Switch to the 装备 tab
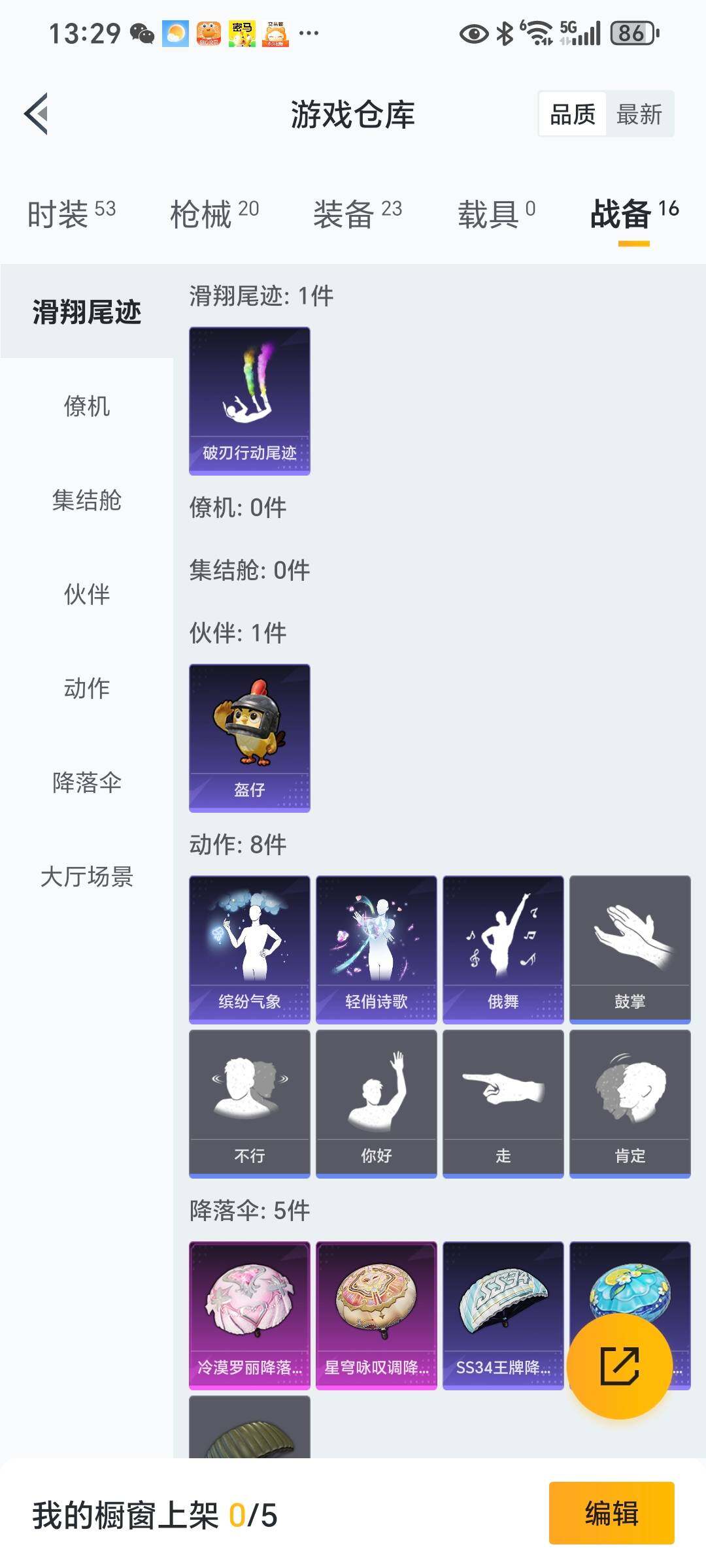This screenshot has height=1568, width=706. point(357,214)
